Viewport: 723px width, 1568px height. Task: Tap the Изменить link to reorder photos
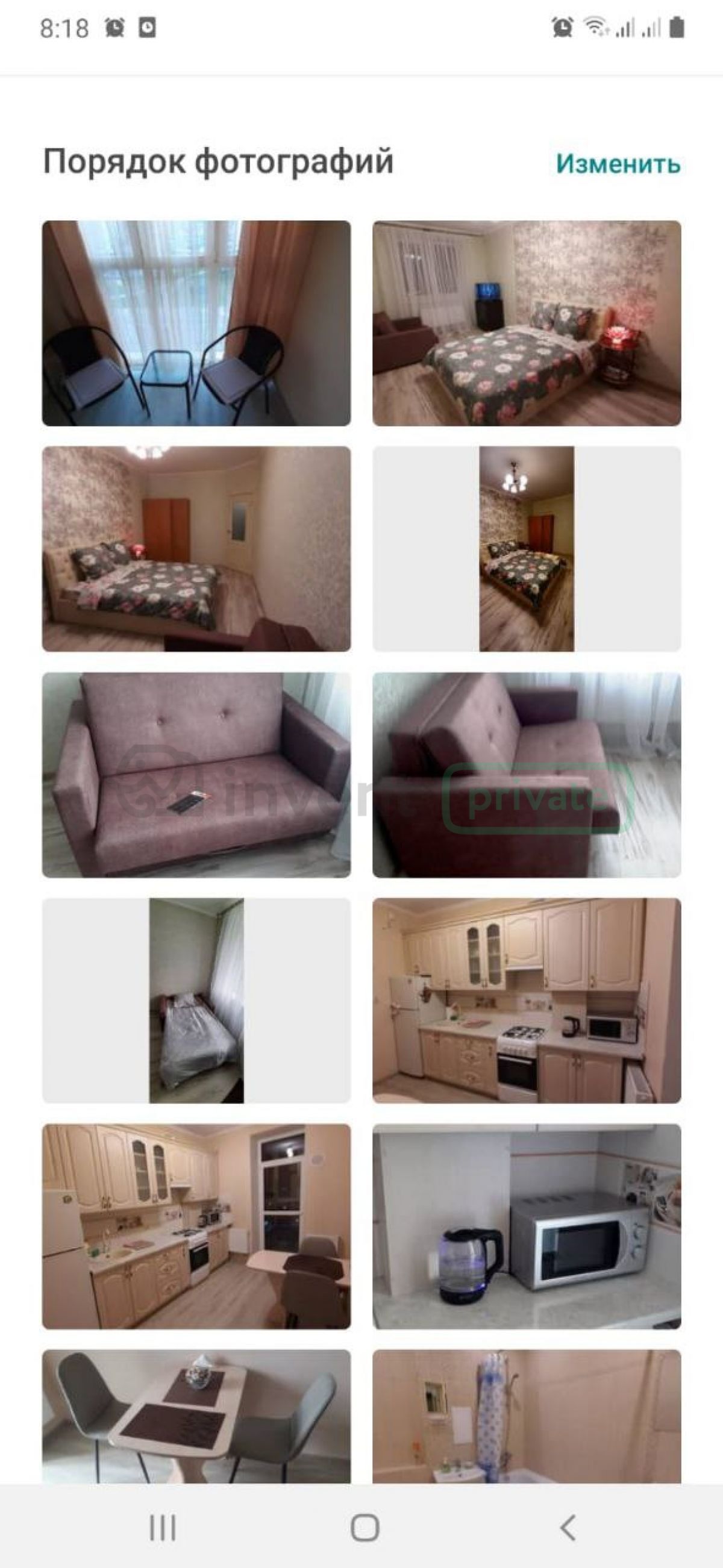pos(618,164)
